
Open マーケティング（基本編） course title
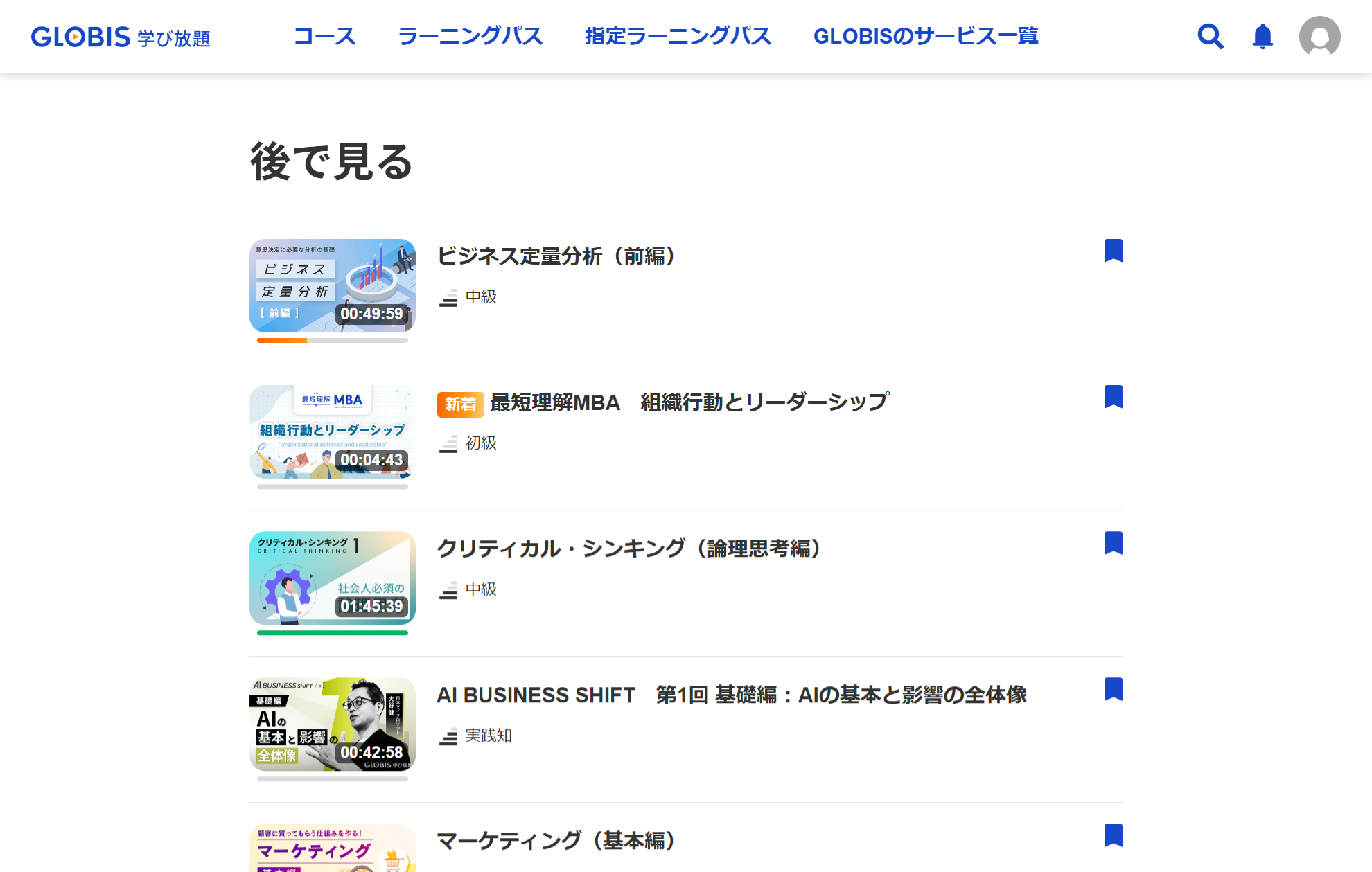[556, 841]
